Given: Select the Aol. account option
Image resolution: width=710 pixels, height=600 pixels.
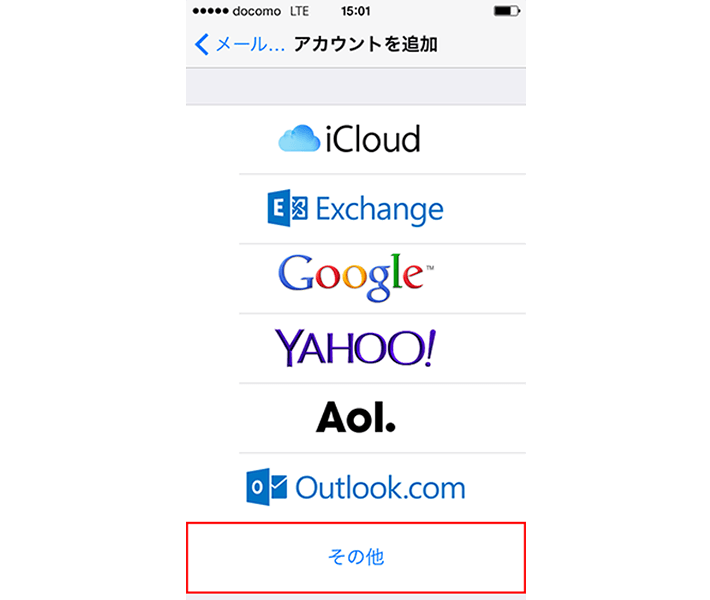Looking at the screenshot, I should pyautogui.click(x=355, y=418).
